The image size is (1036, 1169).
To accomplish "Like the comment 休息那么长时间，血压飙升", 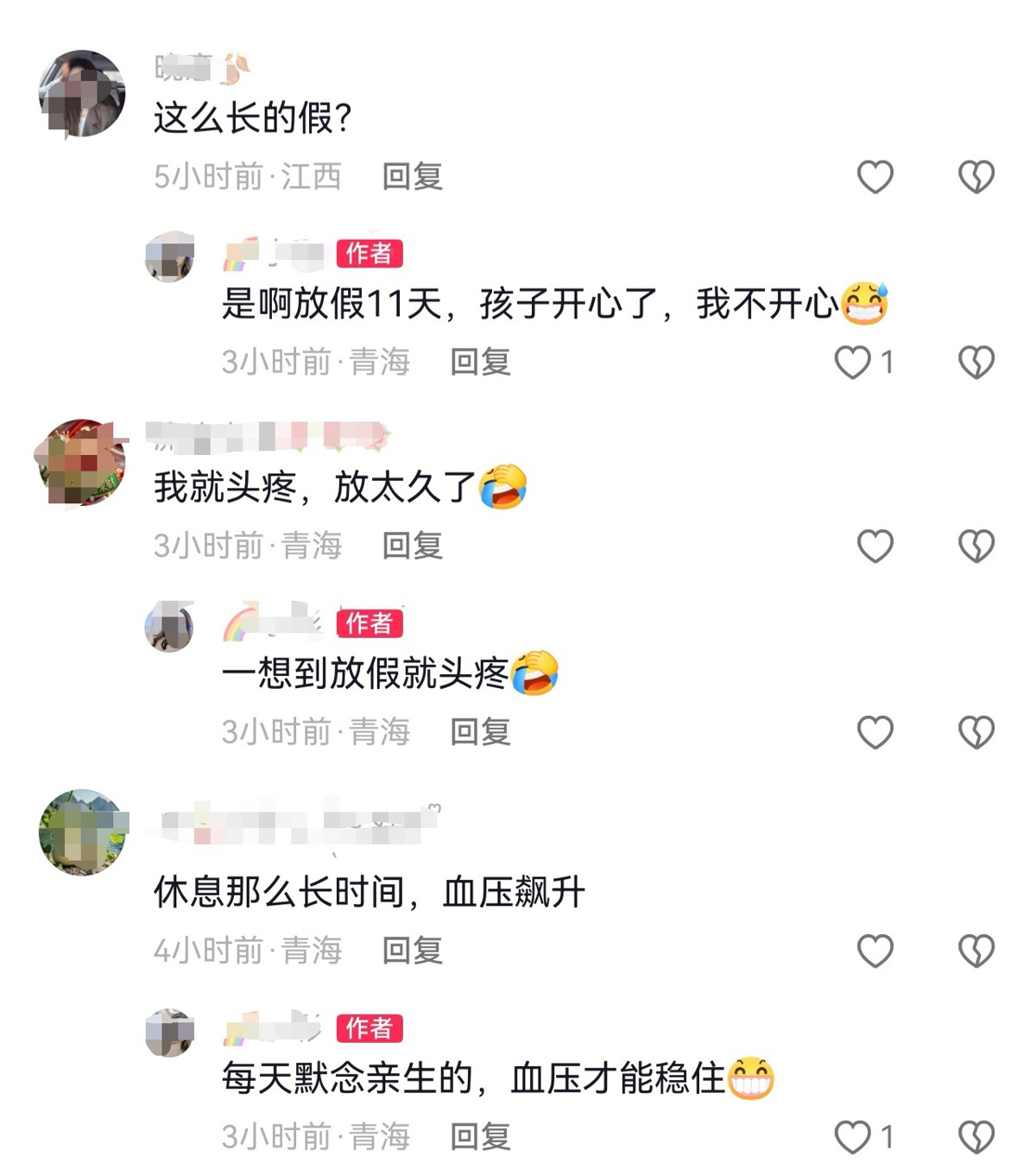I will pos(875,951).
